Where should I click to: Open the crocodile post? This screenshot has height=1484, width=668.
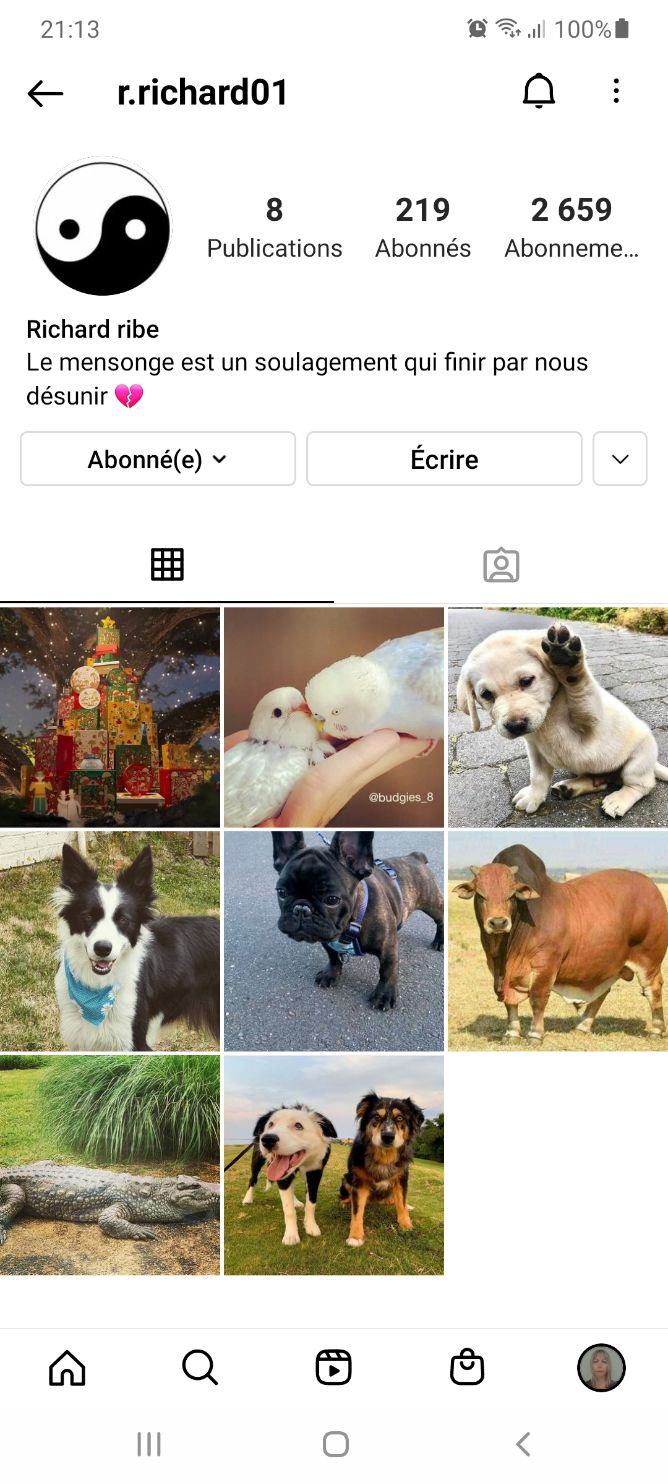(110, 1165)
